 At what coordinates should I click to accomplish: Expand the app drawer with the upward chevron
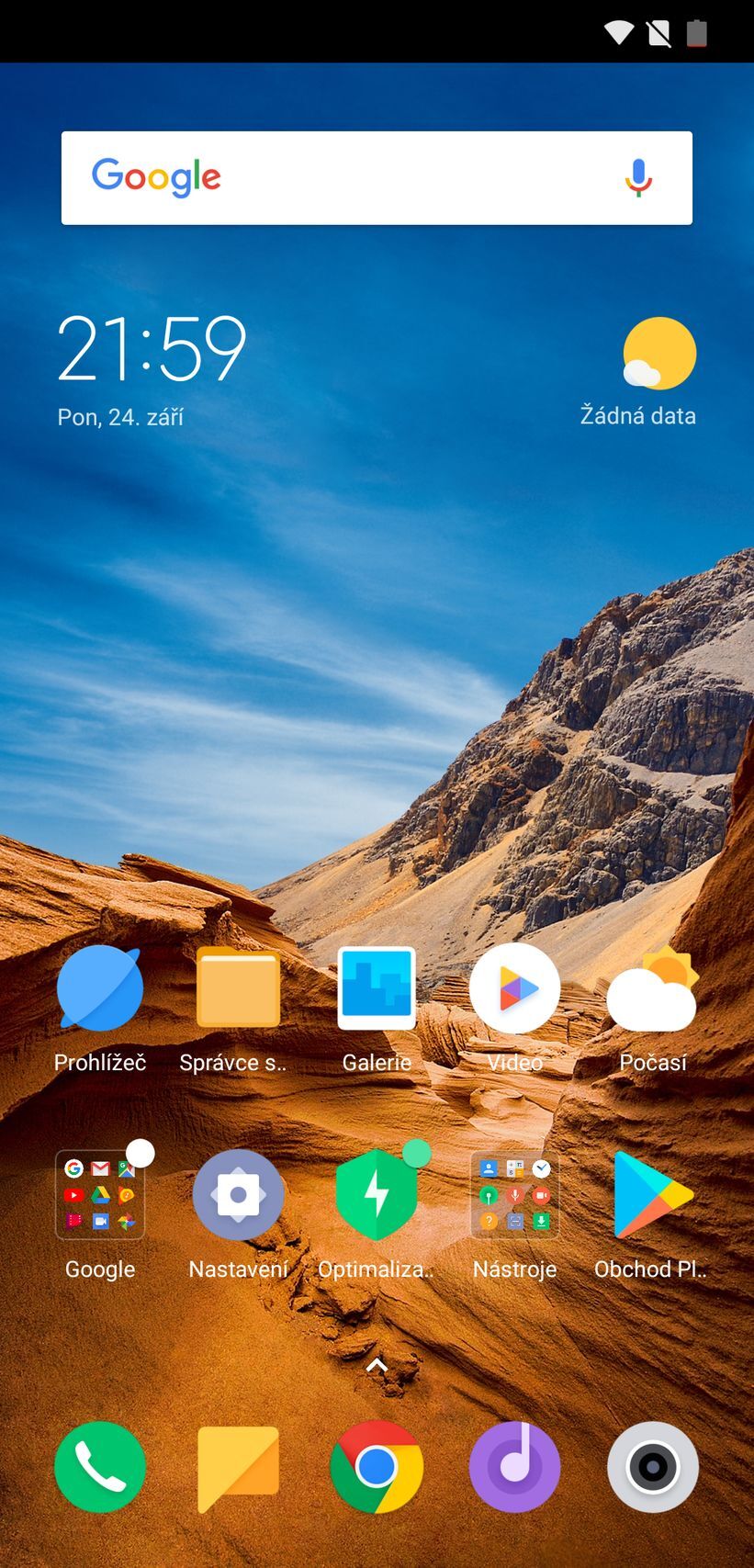pos(377,1363)
